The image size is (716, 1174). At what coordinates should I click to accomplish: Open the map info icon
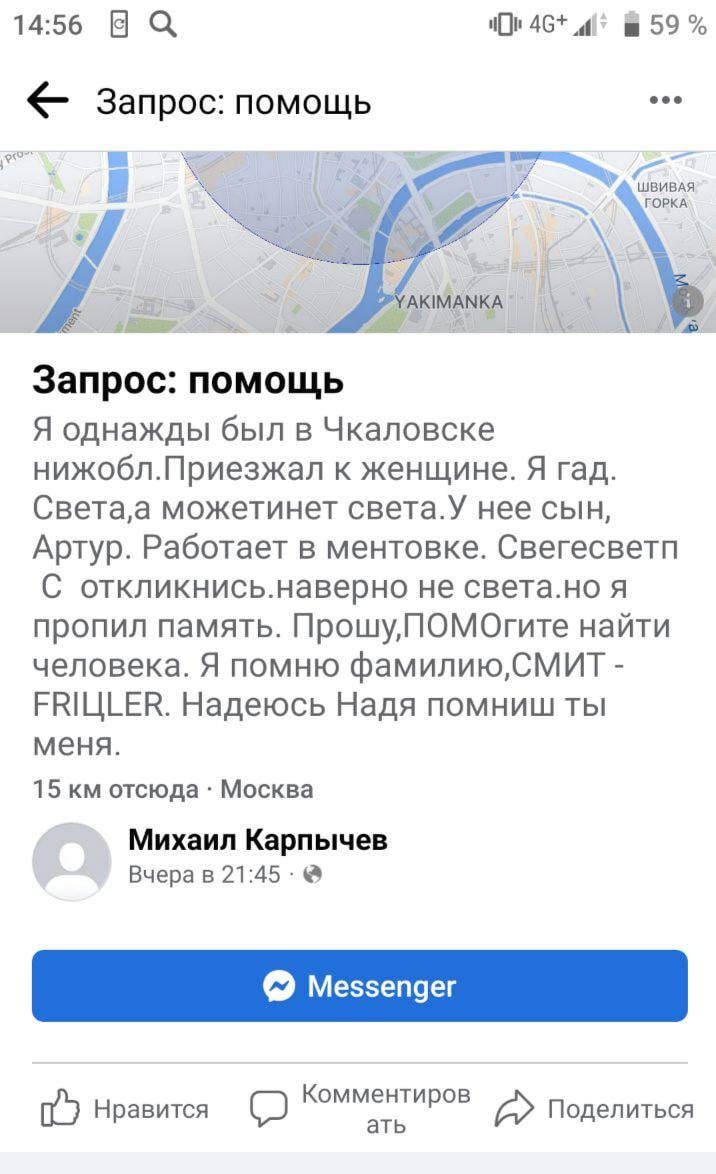(x=688, y=301)
